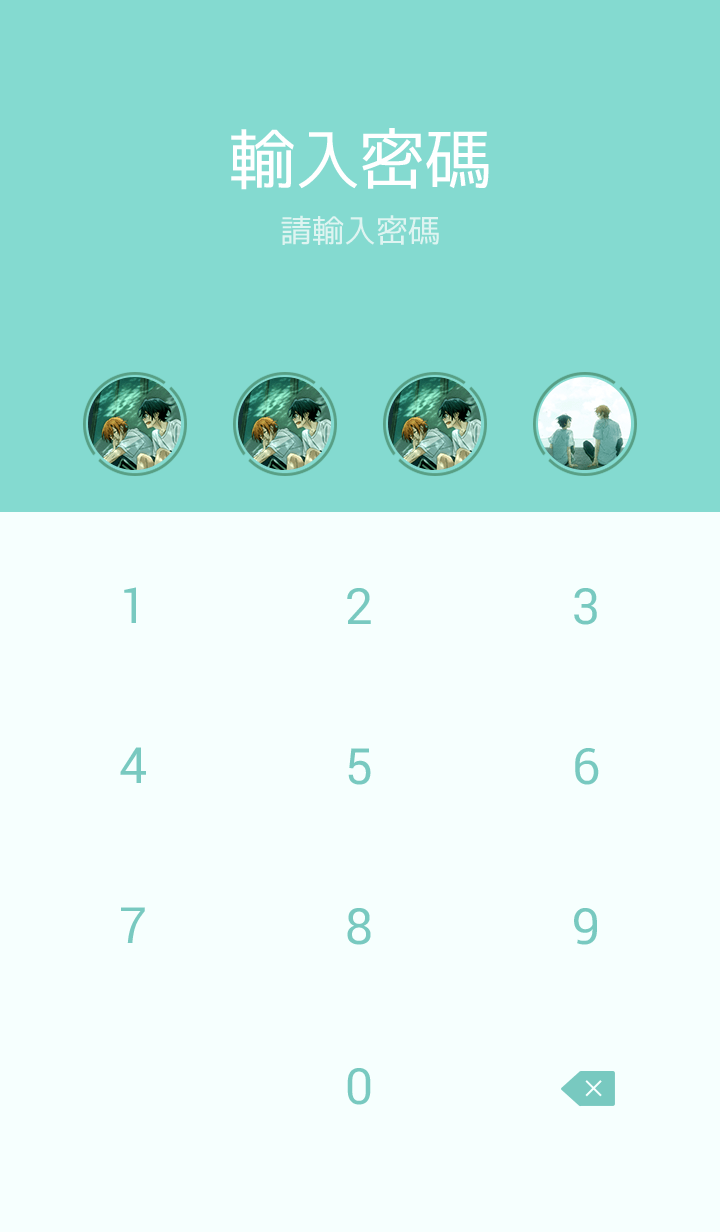
Task: Input digit 6 for the passcode
Action: [x=586, y=767]
